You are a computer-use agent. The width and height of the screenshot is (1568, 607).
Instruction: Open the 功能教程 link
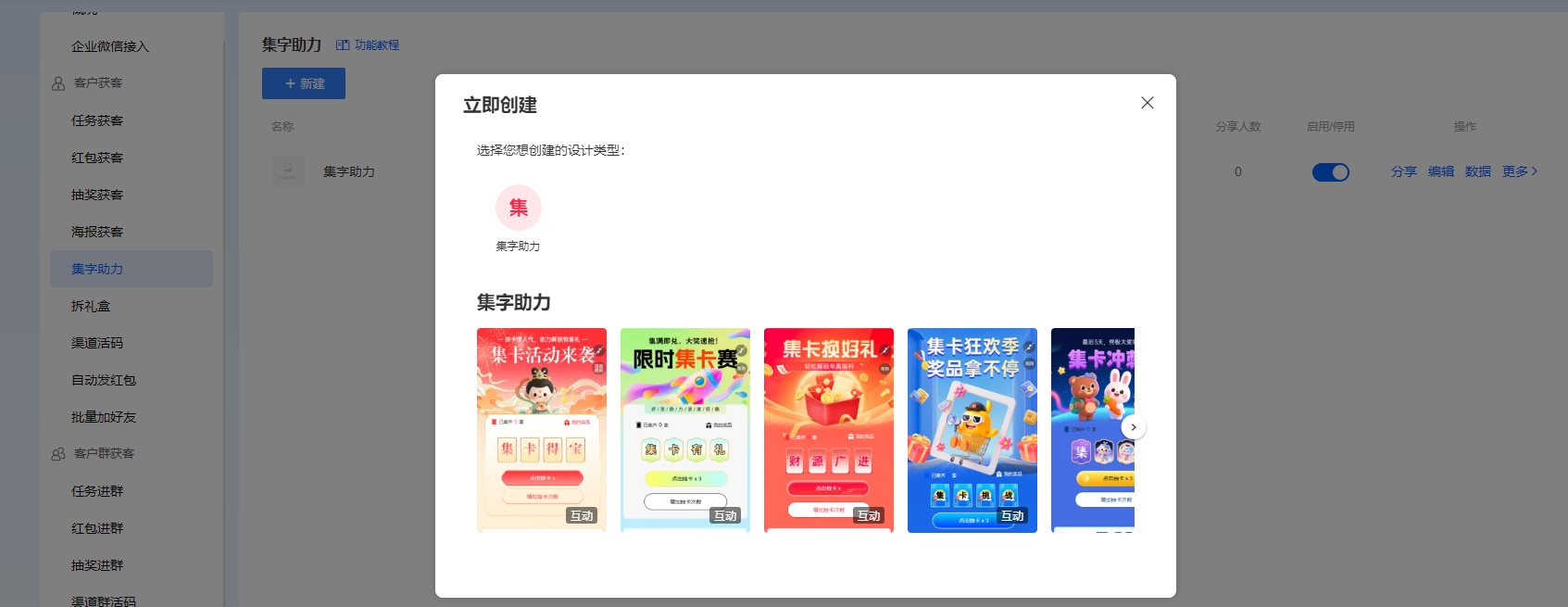[368, 44]
